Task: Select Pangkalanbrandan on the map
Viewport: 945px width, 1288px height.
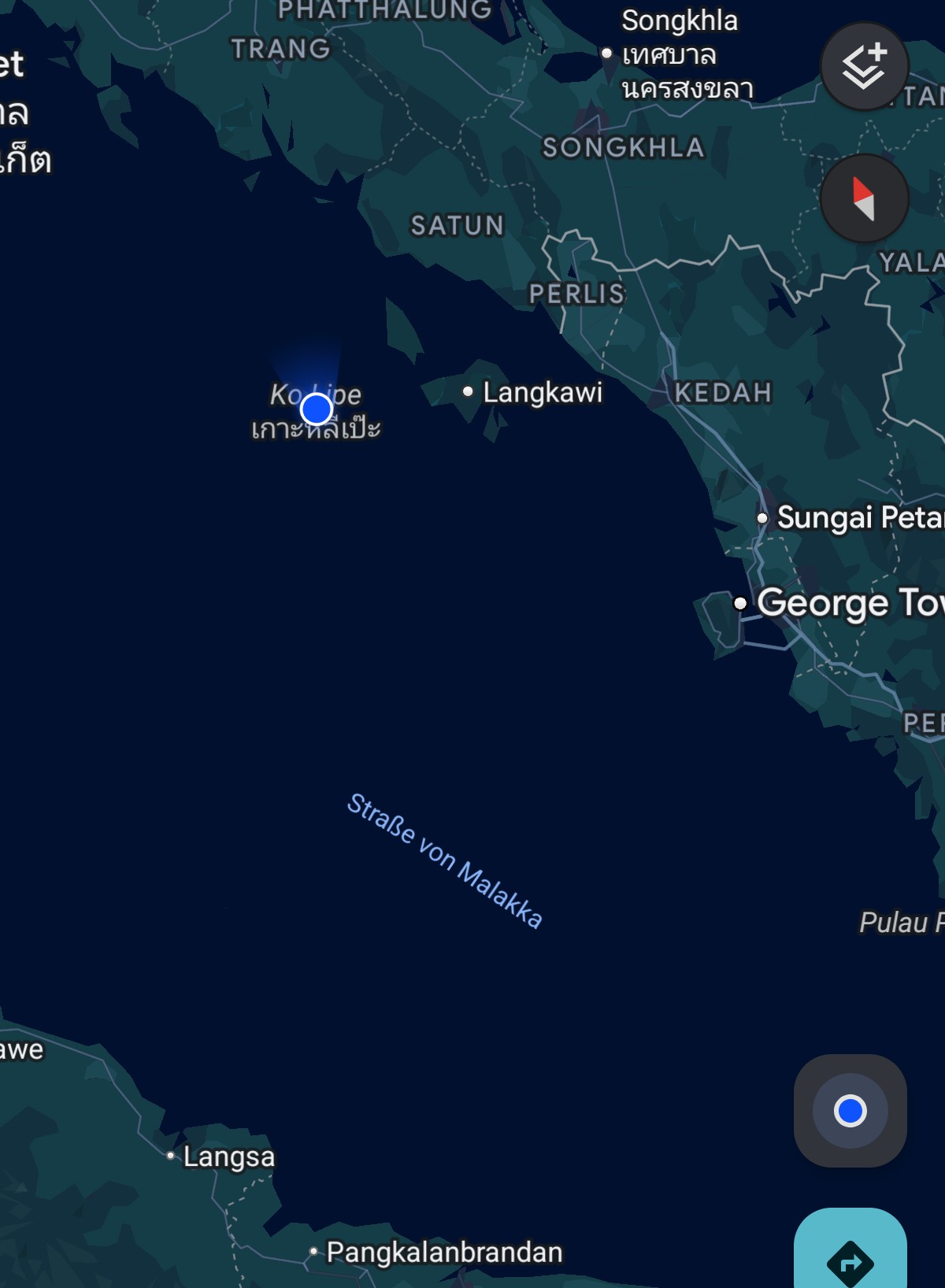Action: pyautogui.click(x=443, y=1252)
